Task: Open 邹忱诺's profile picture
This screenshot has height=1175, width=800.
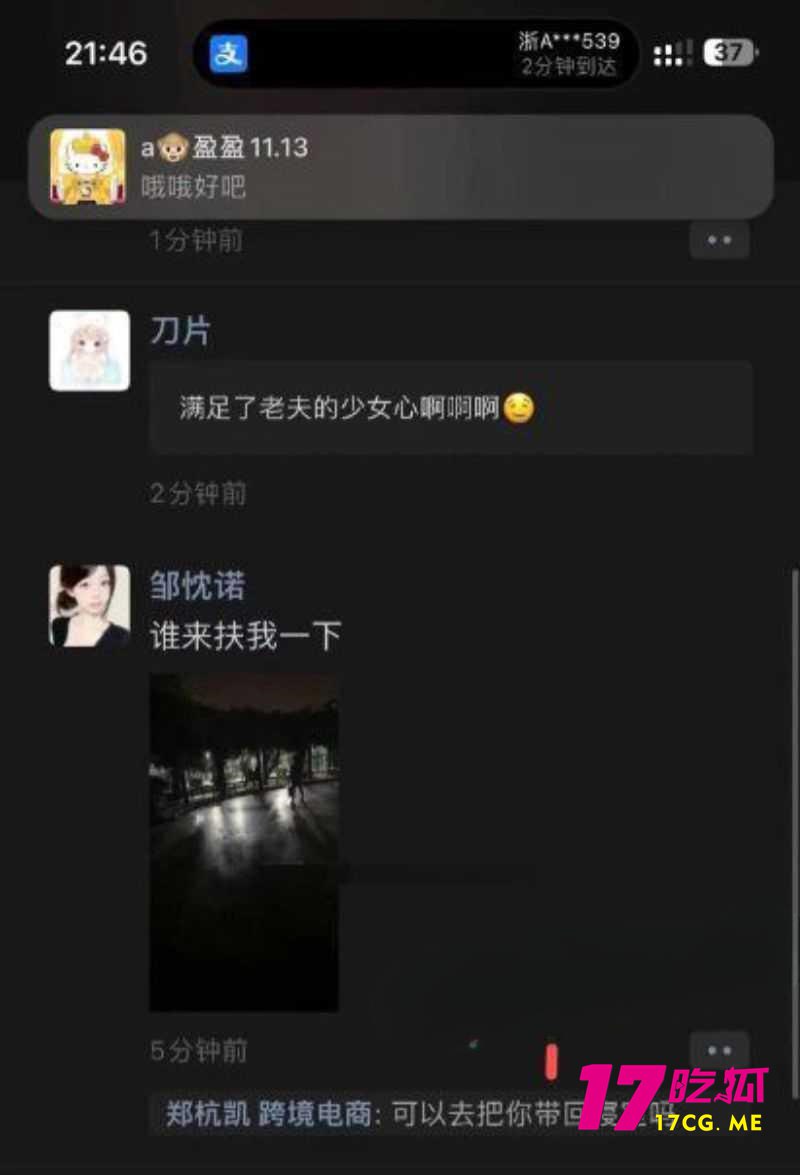Action: [90, 606]
